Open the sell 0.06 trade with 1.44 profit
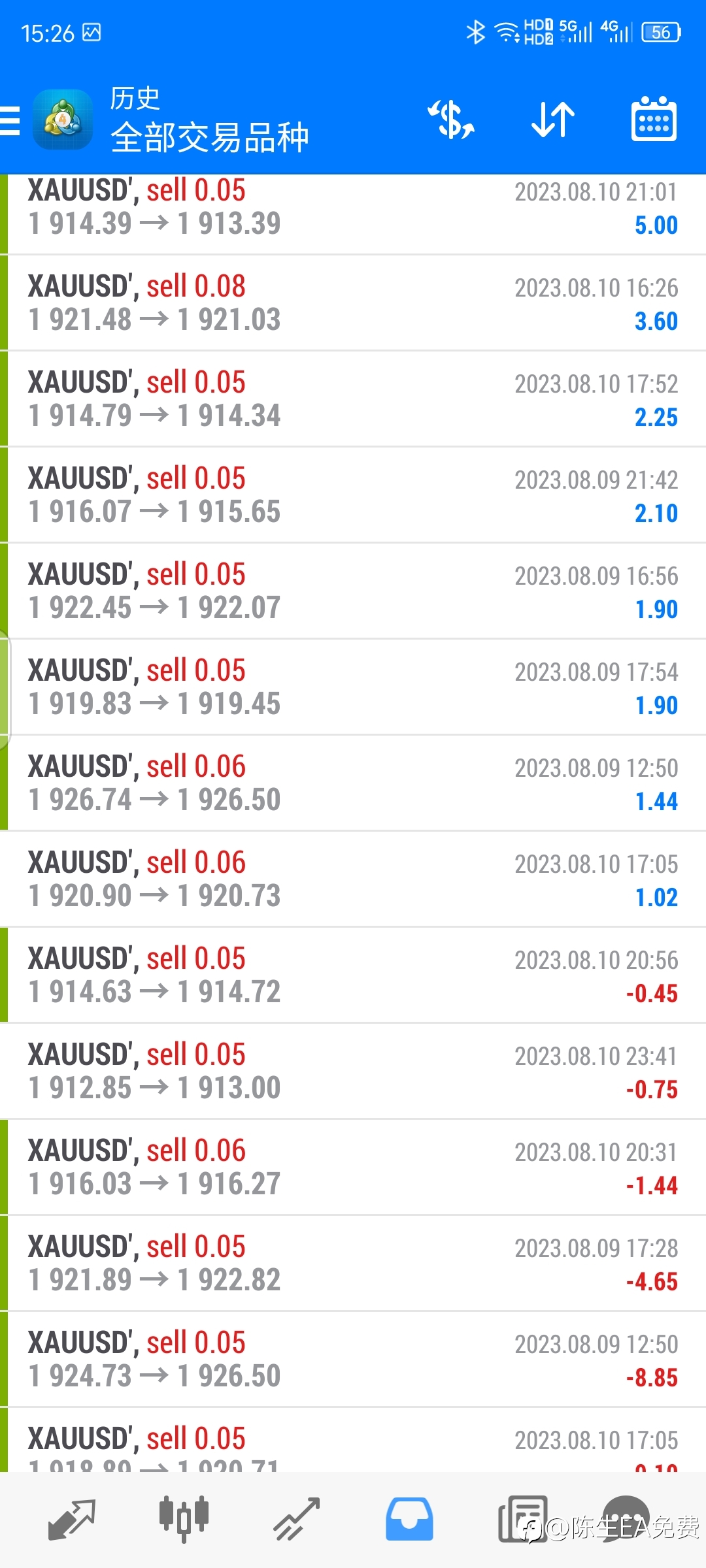The image size is (706, 1568). click(x=353, y=783)
